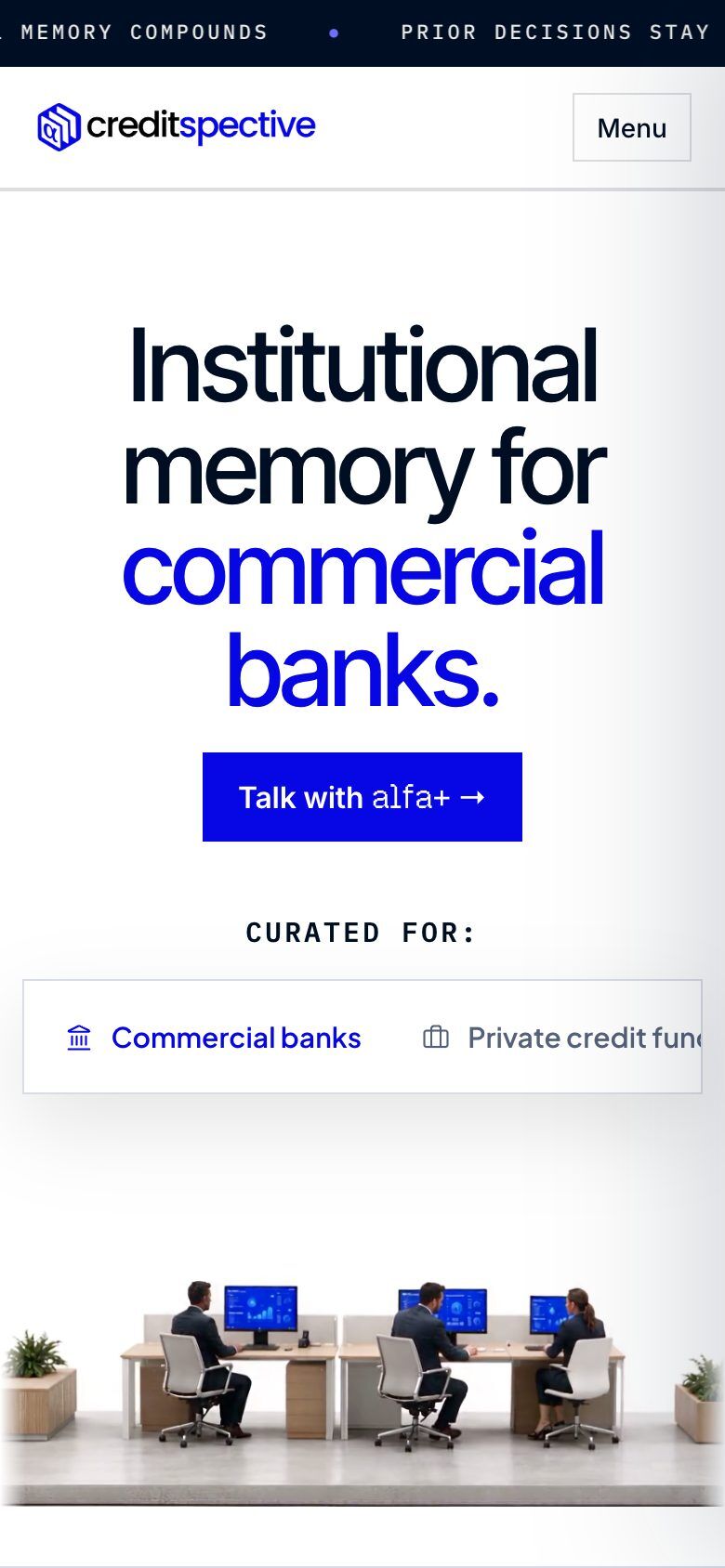This screenshot has height=1568, width=725.
Task: Select the Commercial banks tab
Action: [214, 1038]
